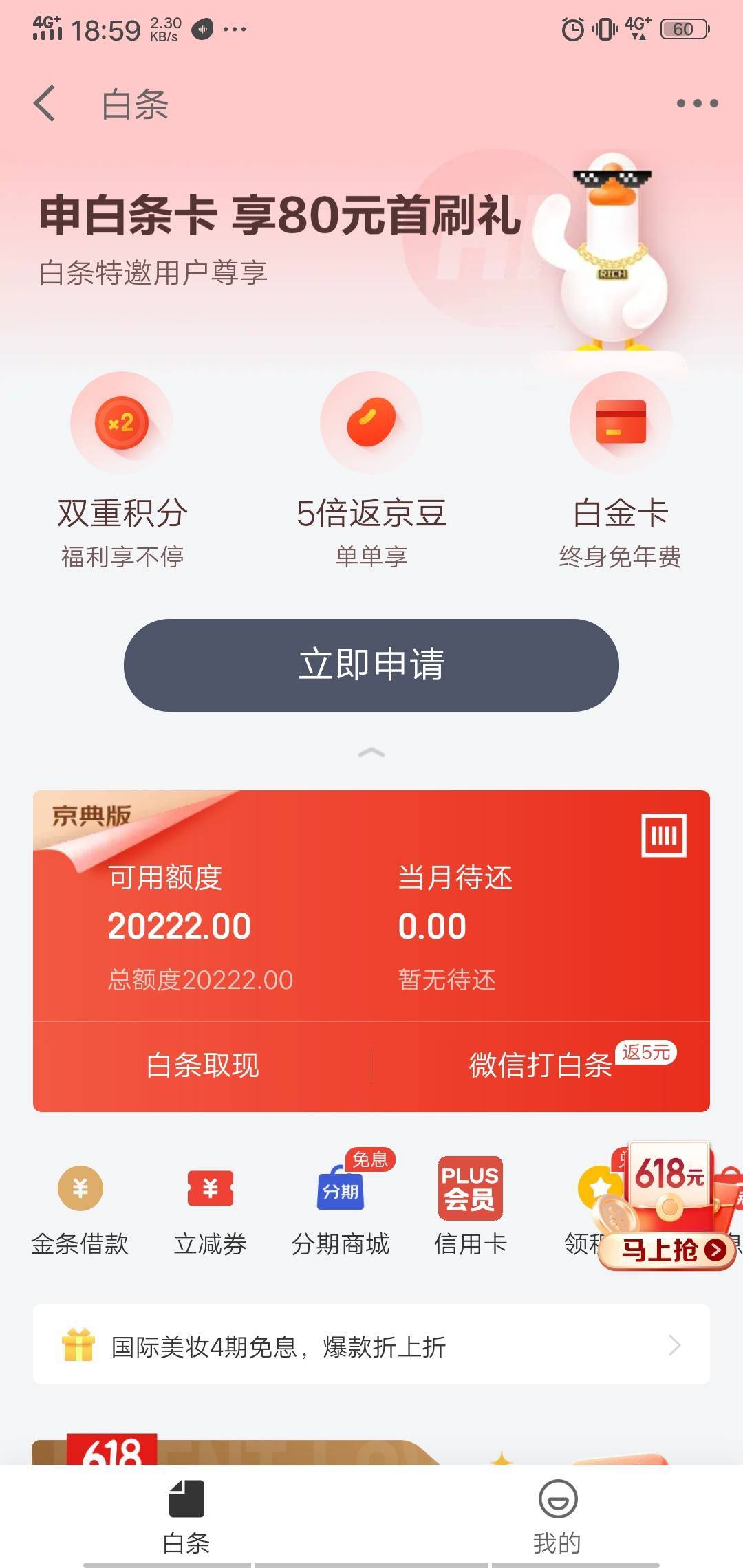This screenshot has width=743, height=1568.
Task: Open the 国际美妆4期免息 promotion row
Action: click(371, 1345)
